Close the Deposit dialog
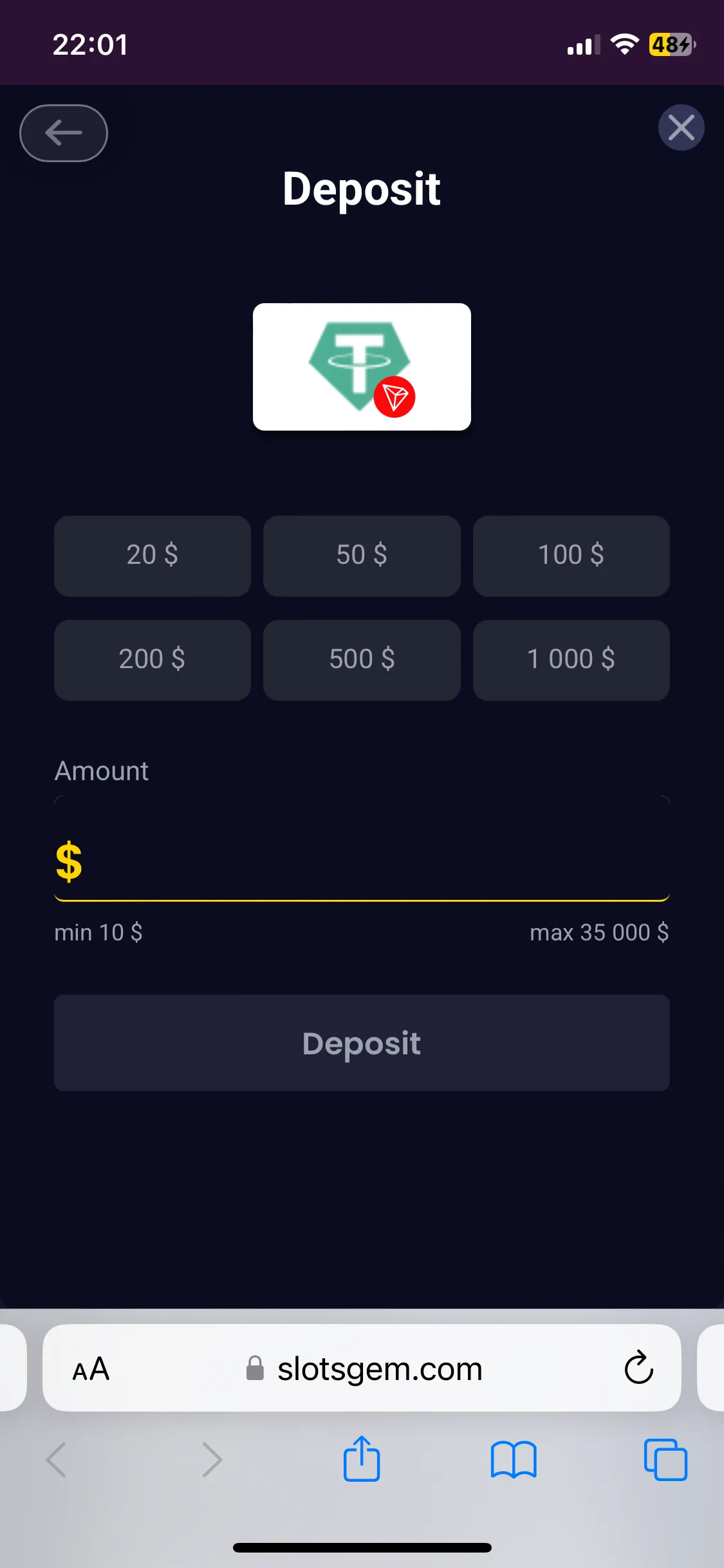Viewport: 724px width, 1568px height. coord(681,127)
